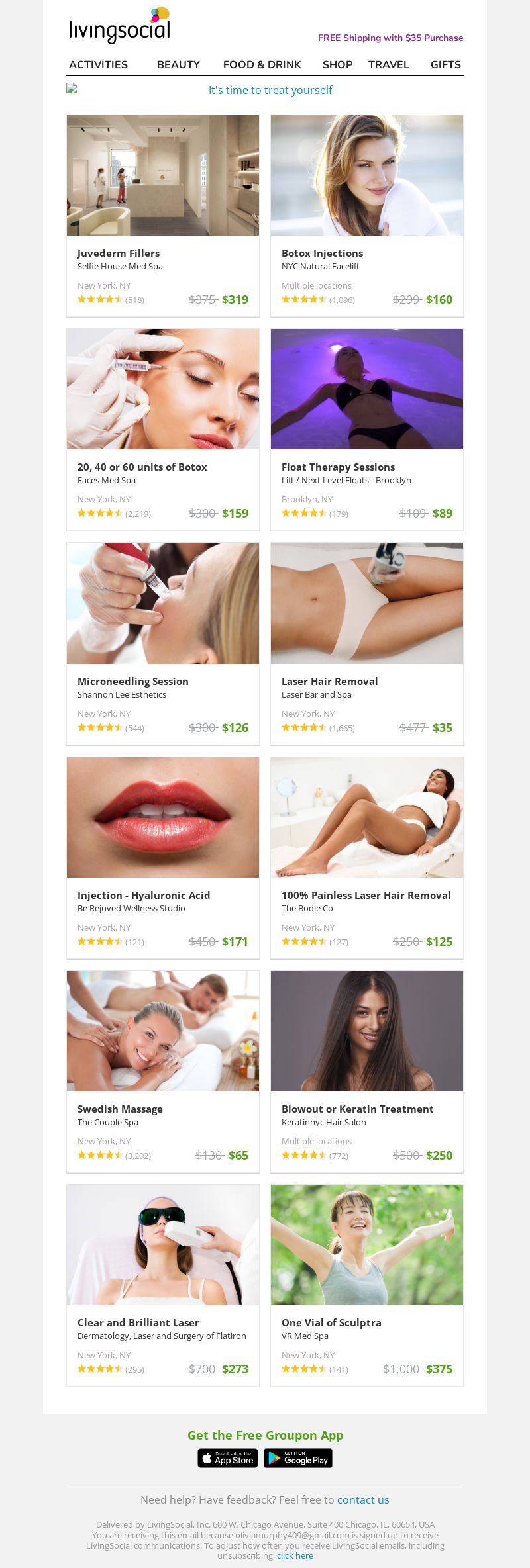Open the Gifts category
The height and width of the screenshot is (1568, 530).
[x=445, y=64]
